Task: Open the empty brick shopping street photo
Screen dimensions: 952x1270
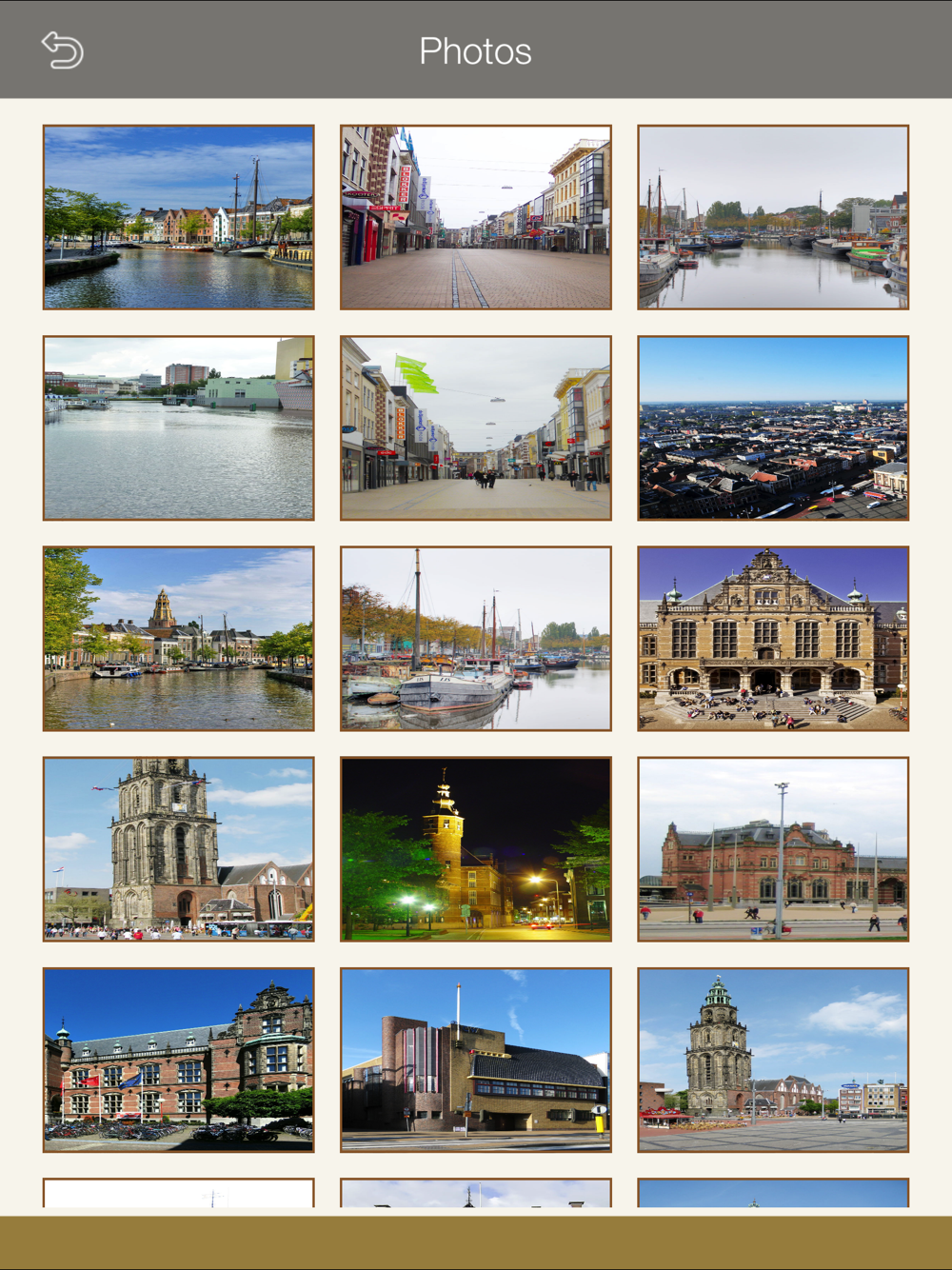Action: (x=476, y=218)
